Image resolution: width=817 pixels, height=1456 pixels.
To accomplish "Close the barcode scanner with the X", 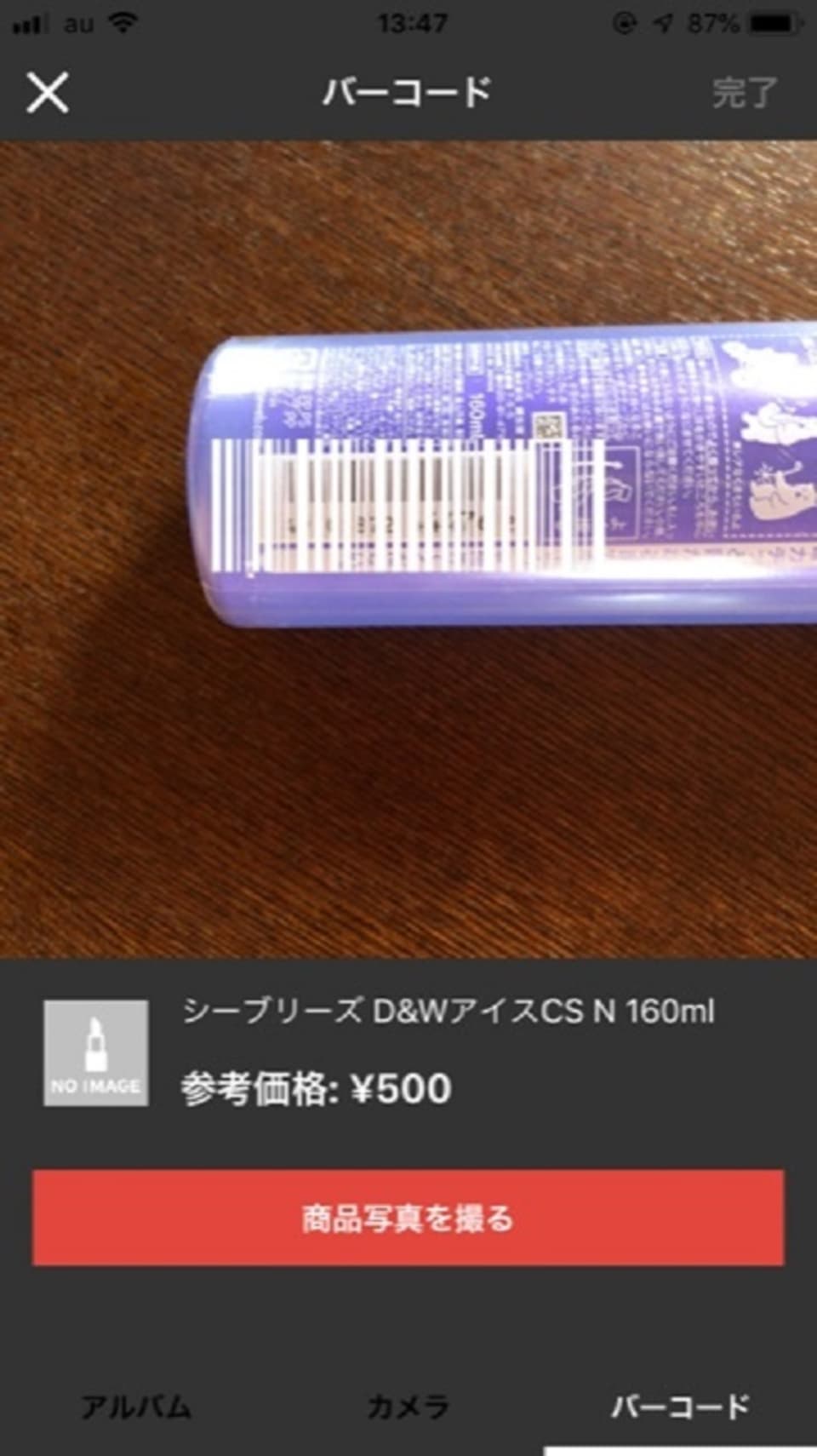I will point(48,92).
